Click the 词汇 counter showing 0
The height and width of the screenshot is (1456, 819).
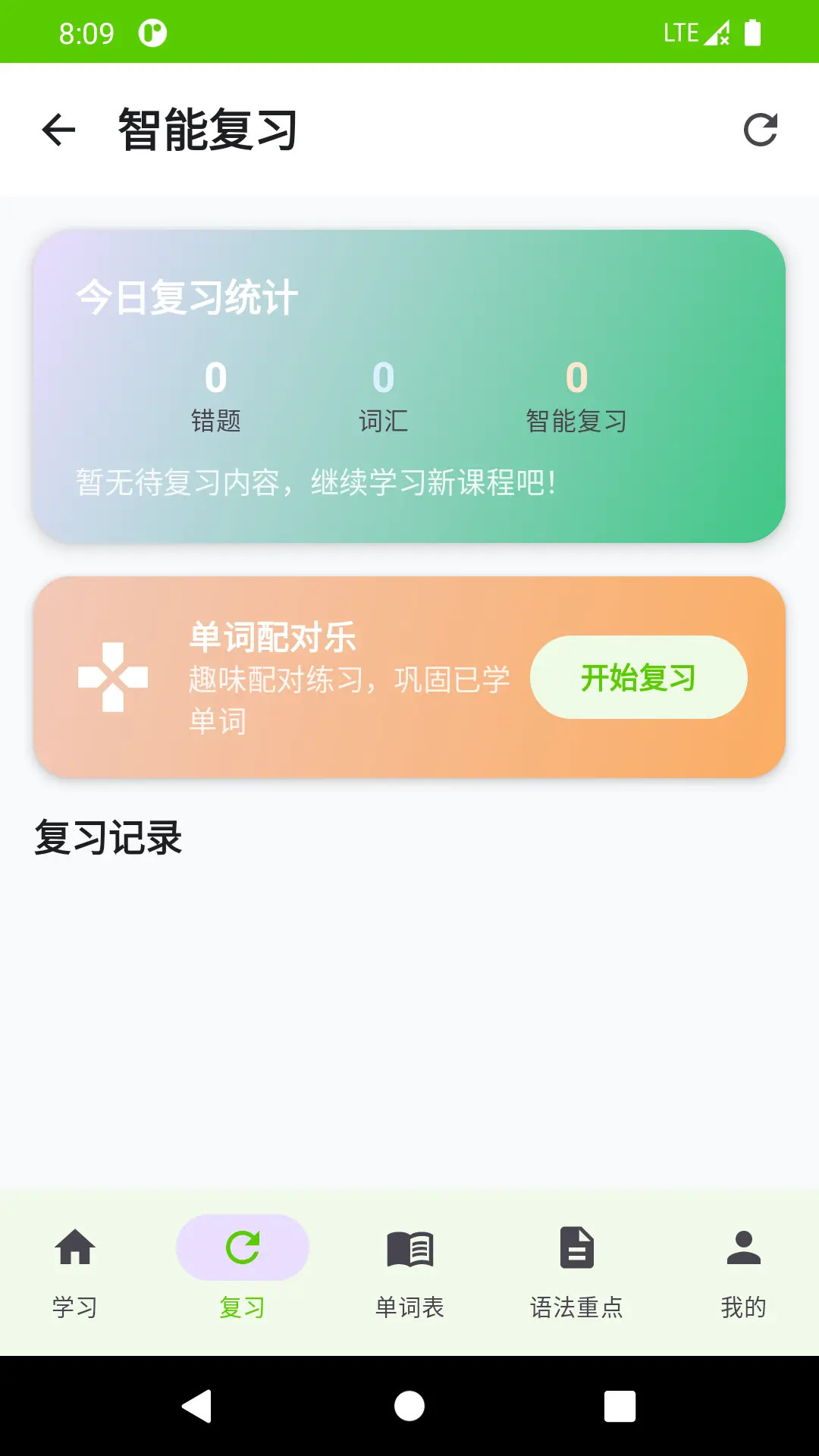point(384,394)
